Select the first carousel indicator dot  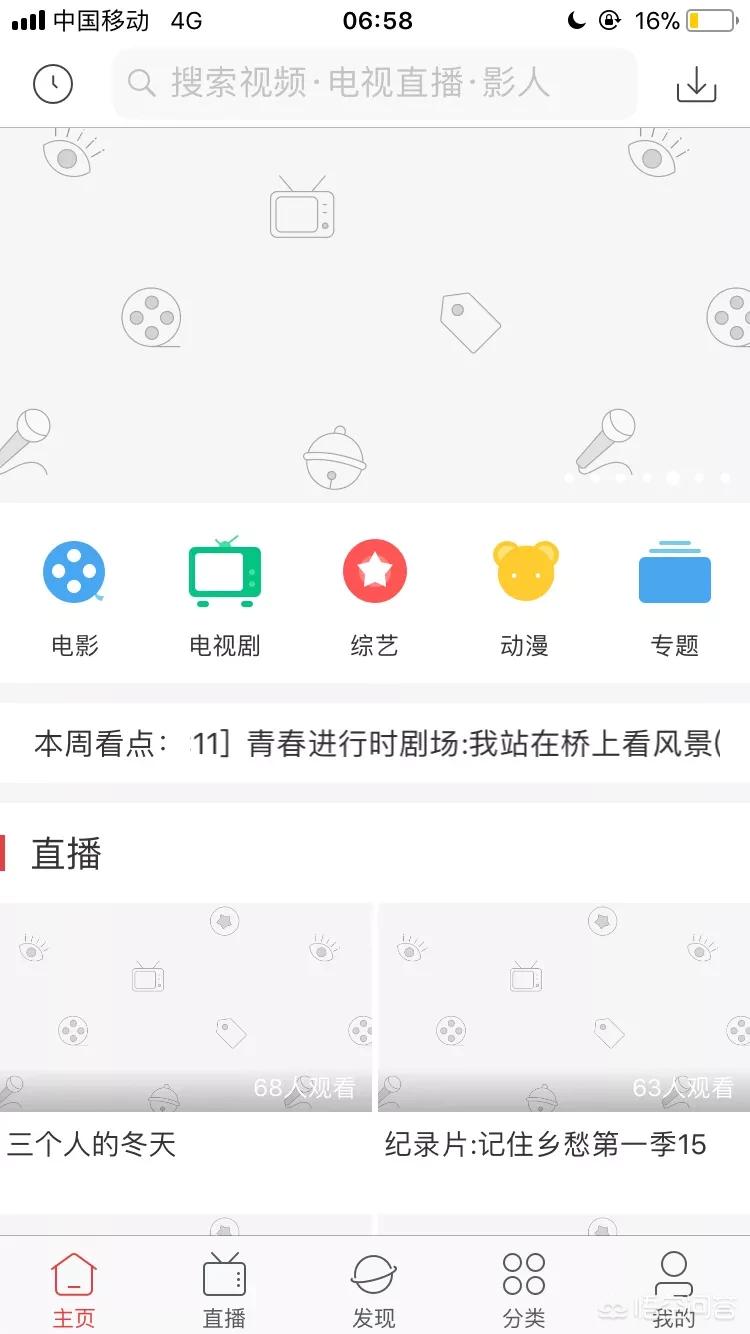[x=568, y=477]
